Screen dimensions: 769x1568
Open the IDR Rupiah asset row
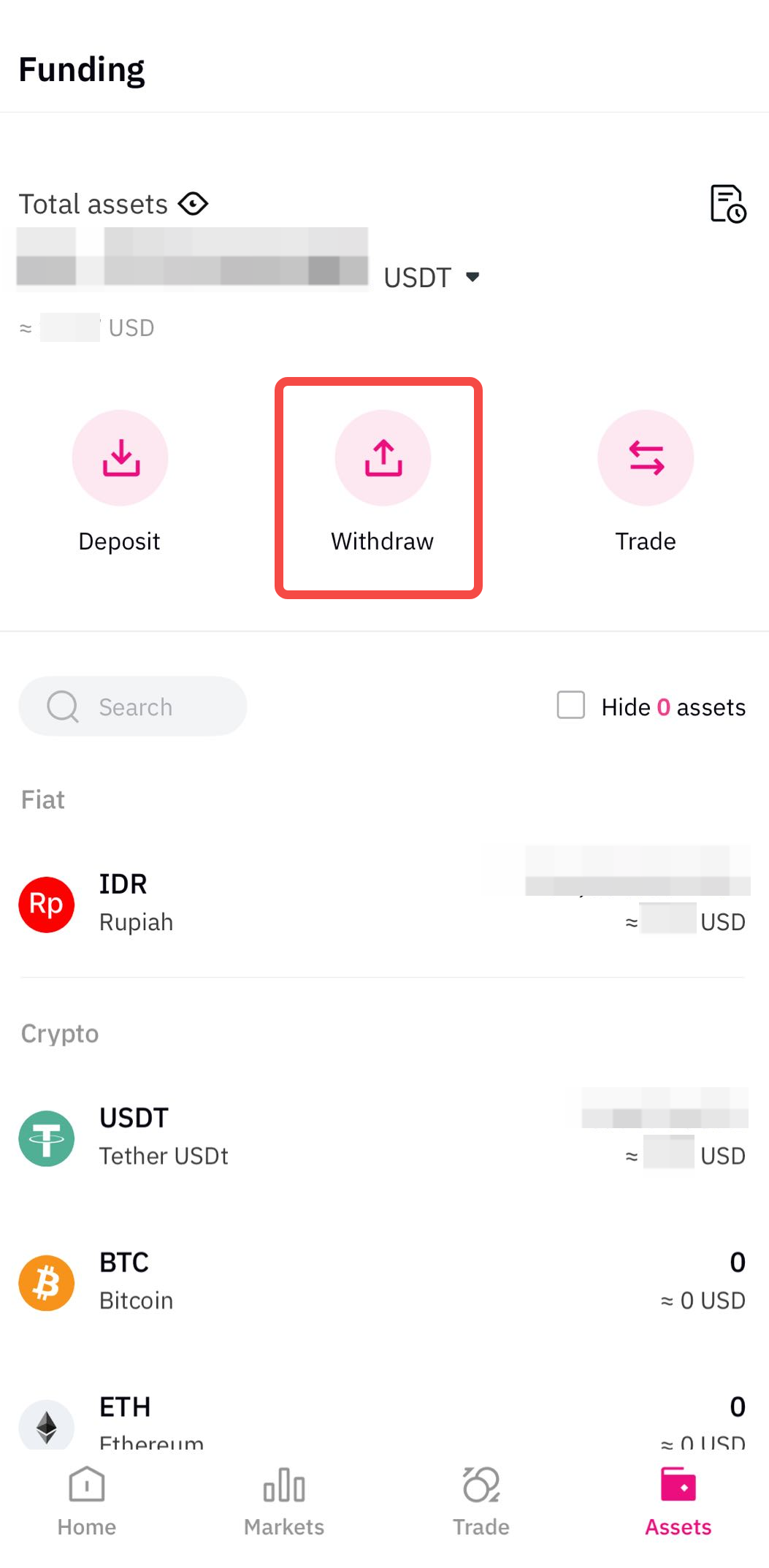tap(384, 903)
